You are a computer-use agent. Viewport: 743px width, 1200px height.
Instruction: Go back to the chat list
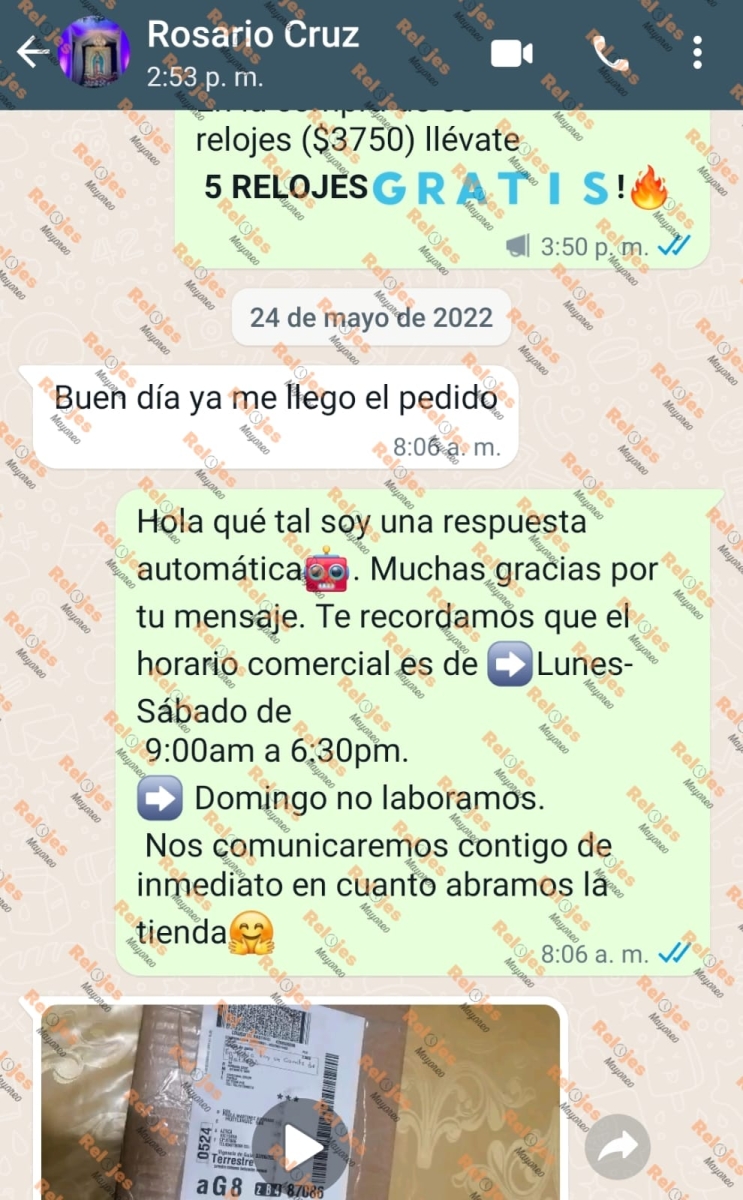[x=32, y=52]
